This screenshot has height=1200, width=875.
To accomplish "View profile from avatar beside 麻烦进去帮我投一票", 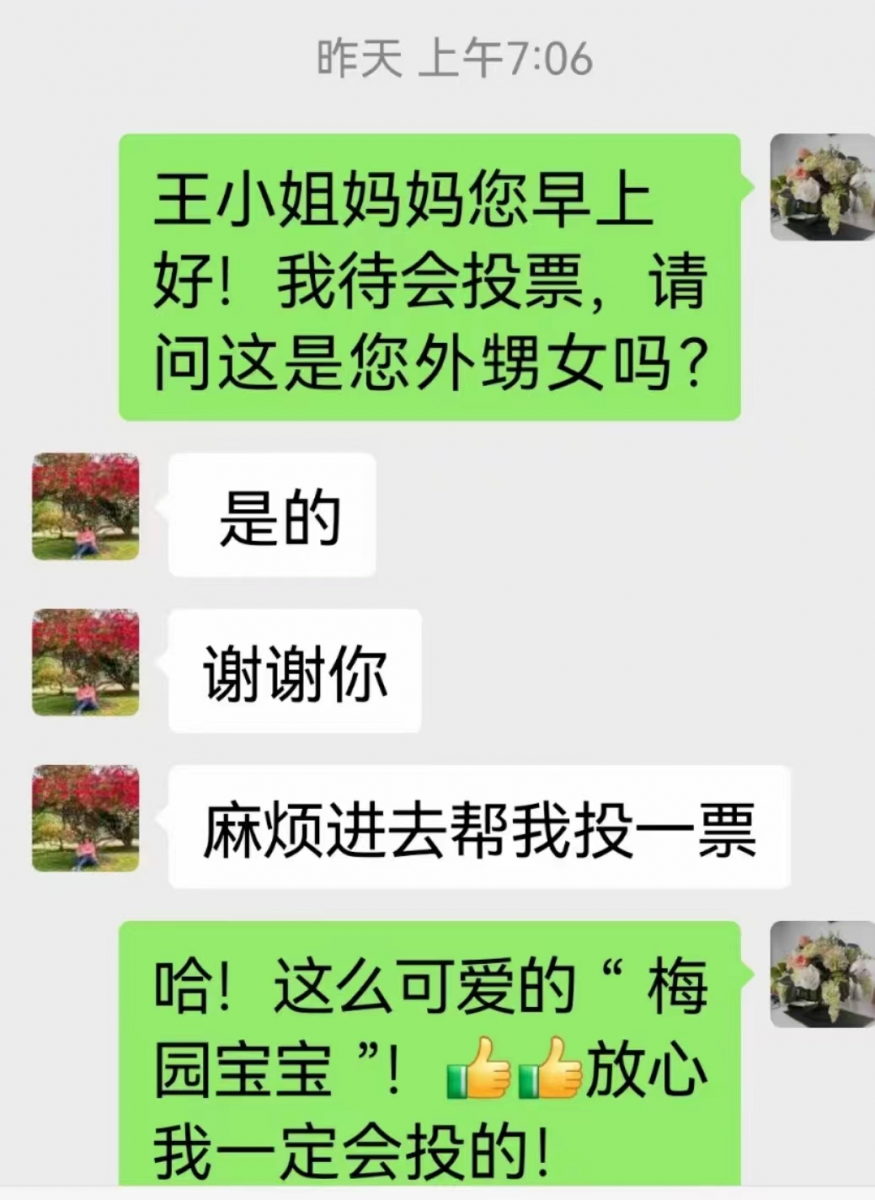I will click(86, 818).
